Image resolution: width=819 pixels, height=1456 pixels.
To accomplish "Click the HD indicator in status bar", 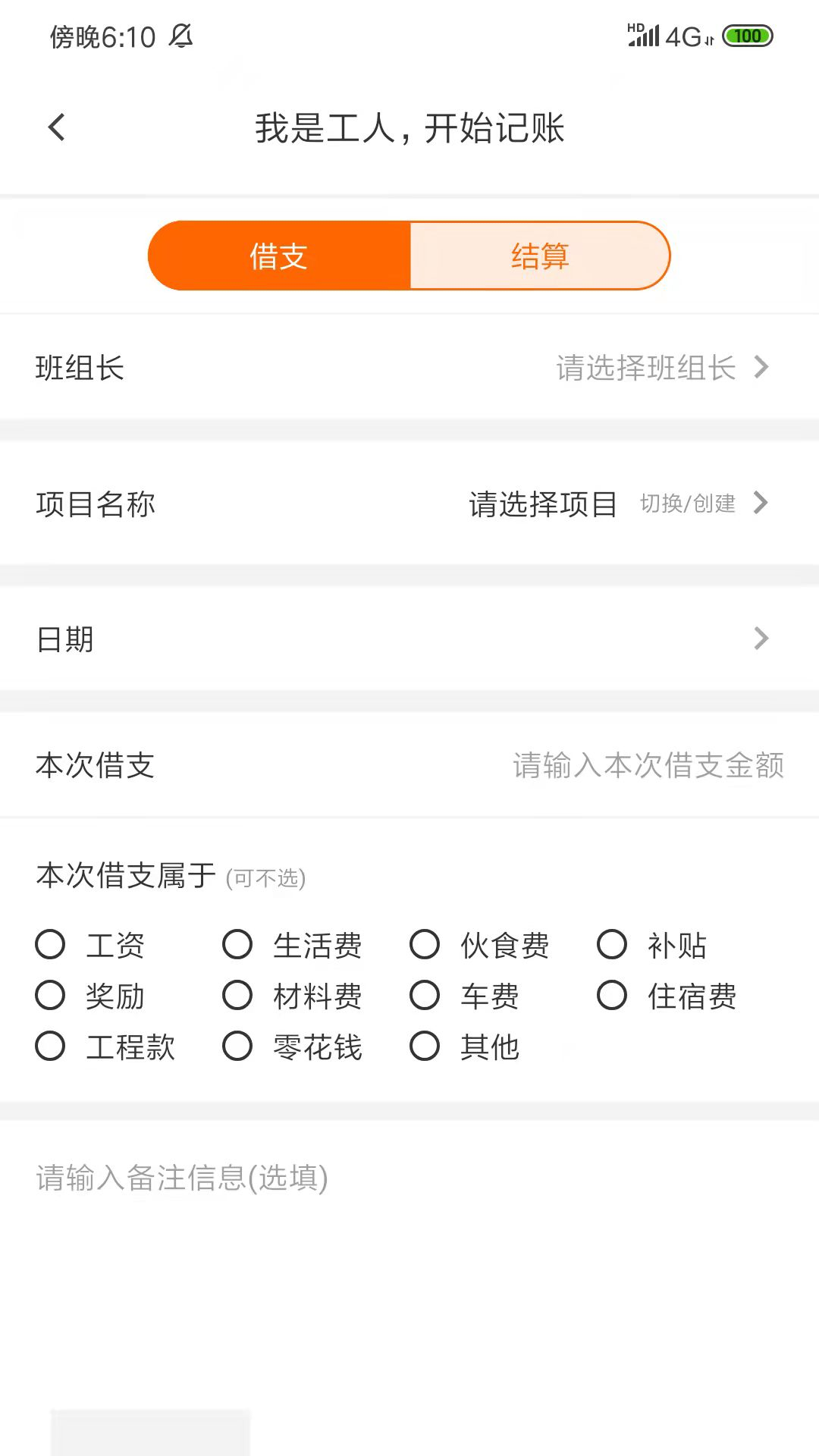I will tap(635, 26).
